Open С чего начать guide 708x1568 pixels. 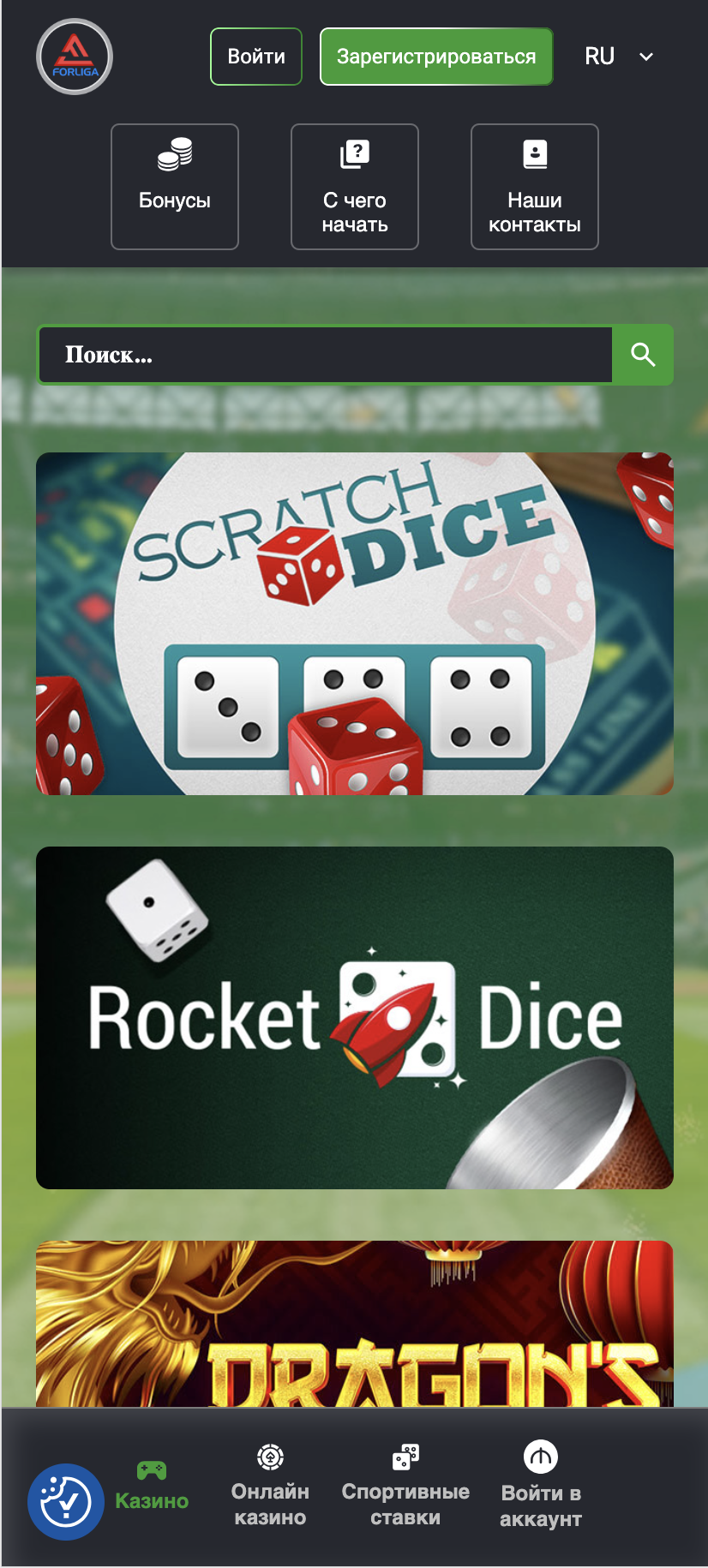[x=355, y=187]
